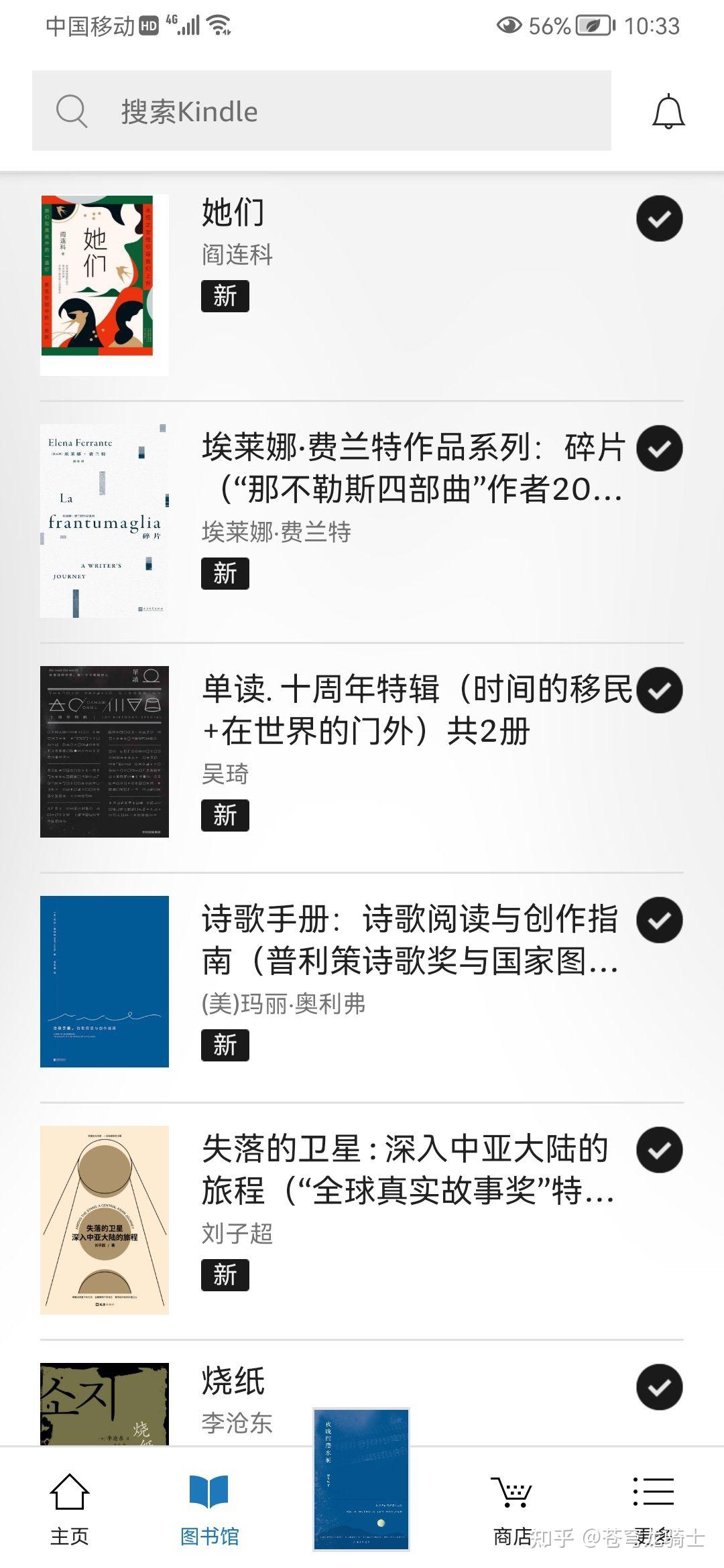Open the 埃莱娜·费兰特作品系列 碎片 book
Image resolution: width=724 pixels, height=1568 pixels.
click(x=362, y=521)
